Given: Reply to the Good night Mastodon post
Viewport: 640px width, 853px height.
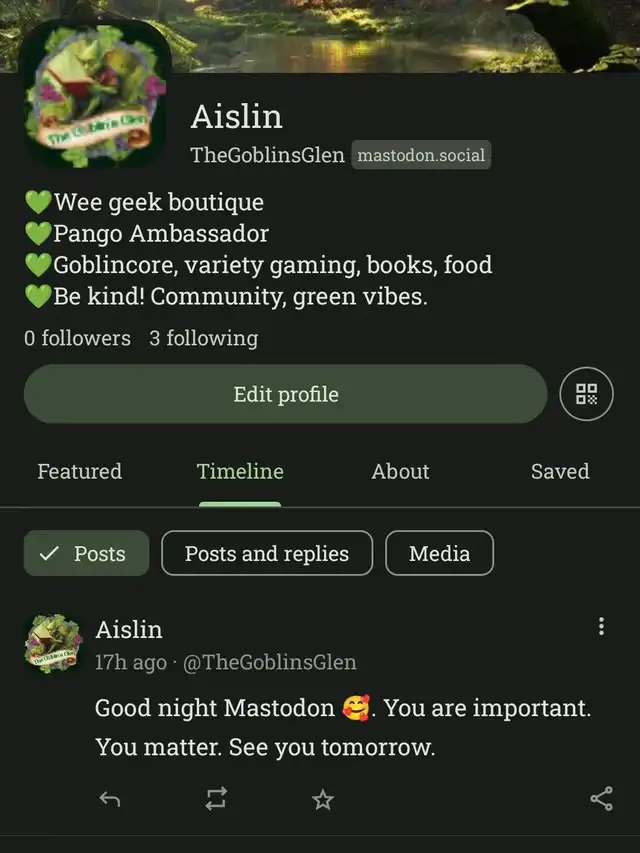Looking at the screenshot, I should tap(110, 798).
